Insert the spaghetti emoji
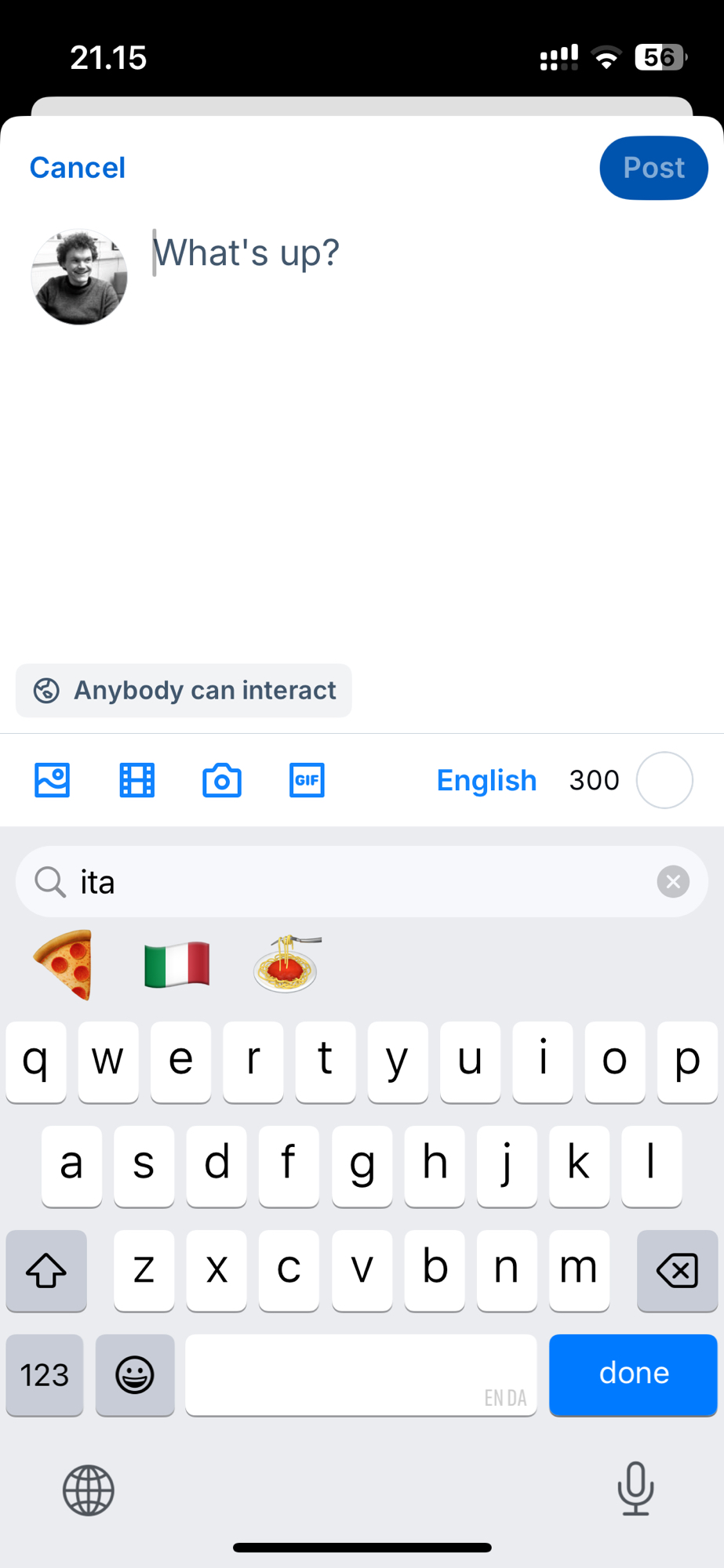 [x=287, y=964]
